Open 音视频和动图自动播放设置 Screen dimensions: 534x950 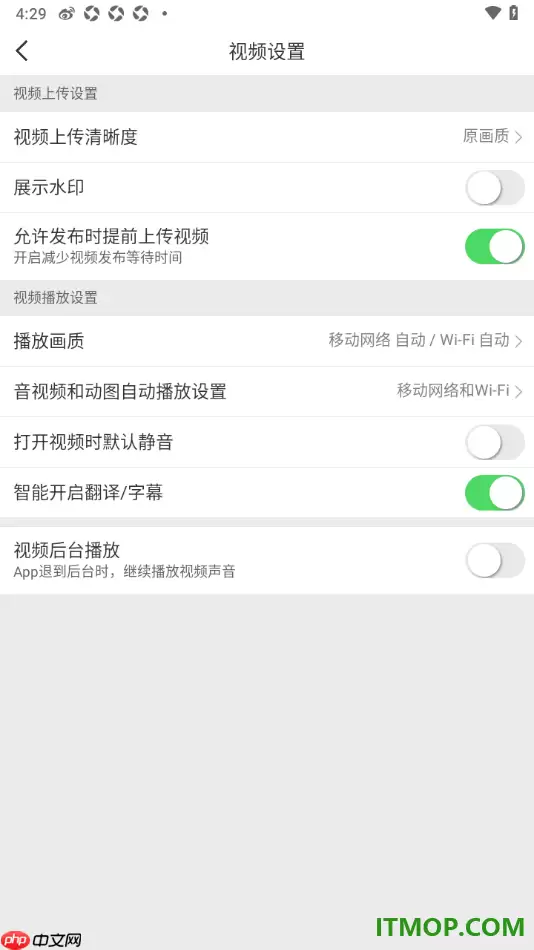point(267,391)
